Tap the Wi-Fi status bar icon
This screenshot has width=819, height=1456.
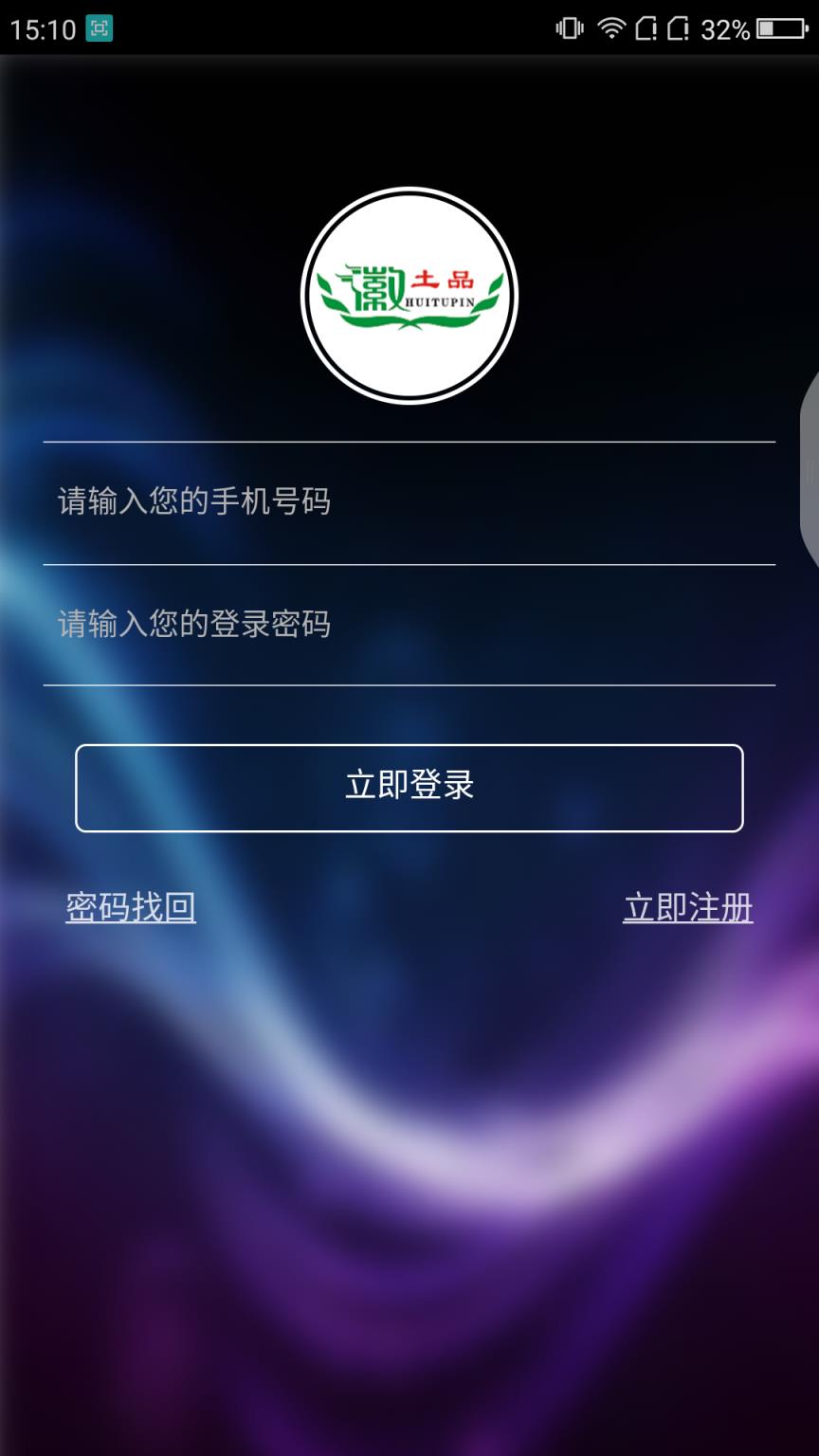pos(610,27)
